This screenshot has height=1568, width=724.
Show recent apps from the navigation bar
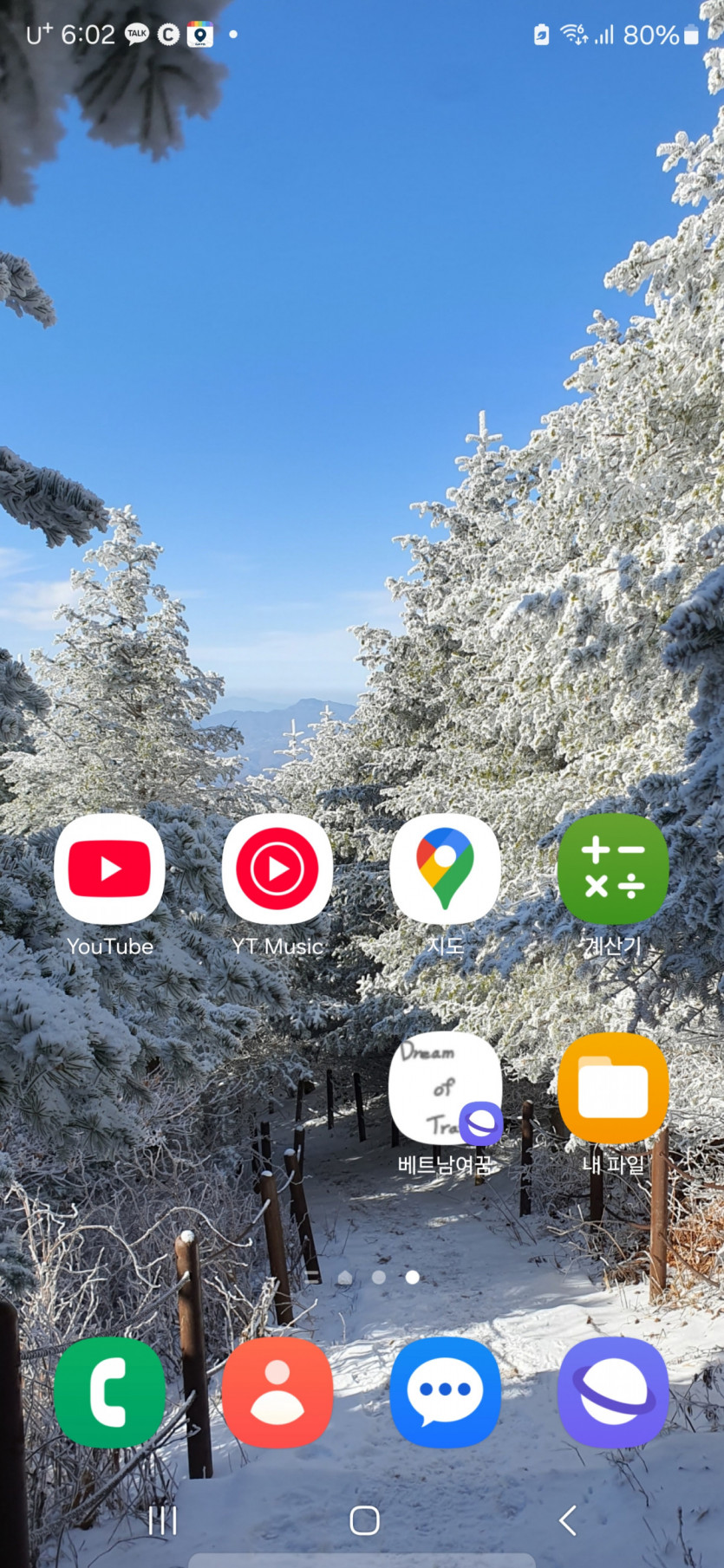(162, 1520)
